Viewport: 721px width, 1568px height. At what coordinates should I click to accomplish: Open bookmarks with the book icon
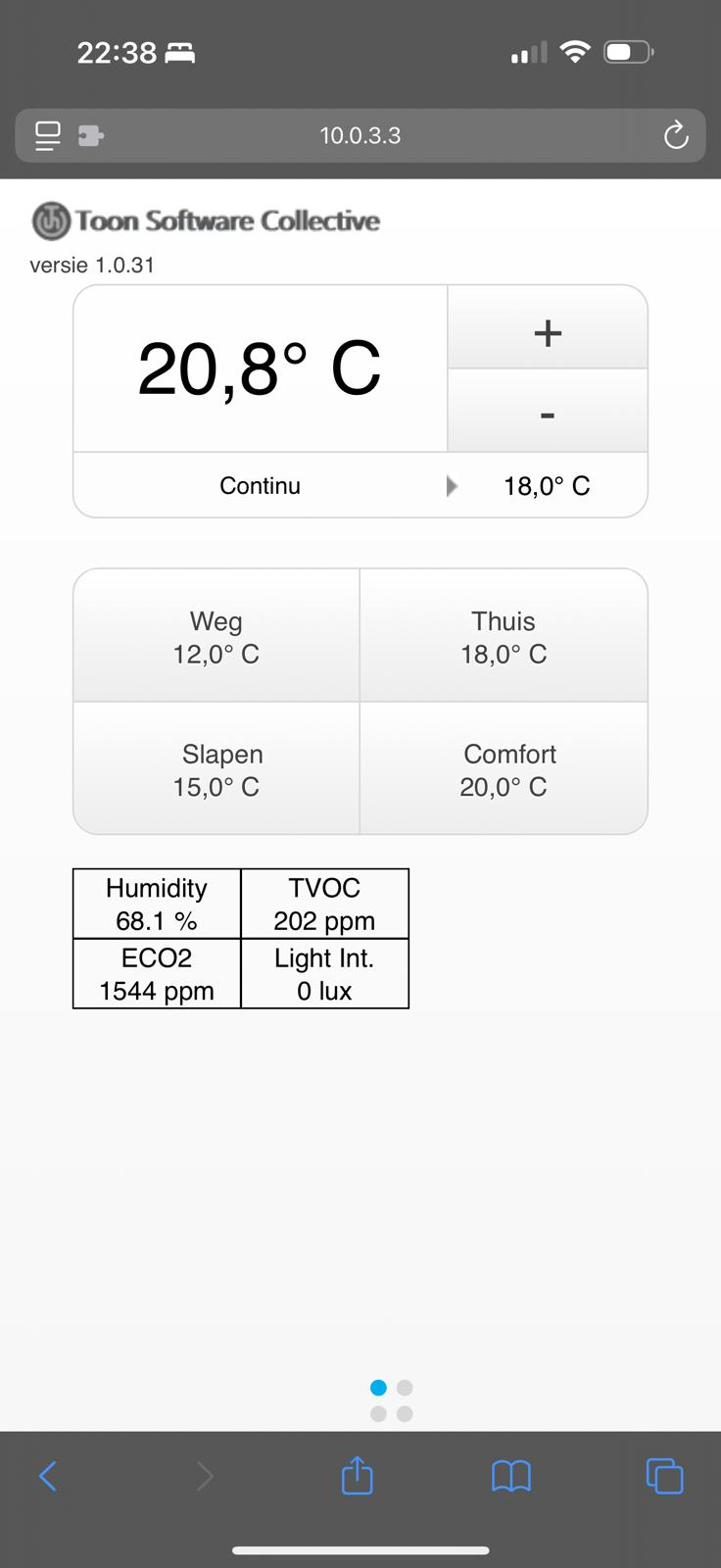click(x=510, y=1475)
